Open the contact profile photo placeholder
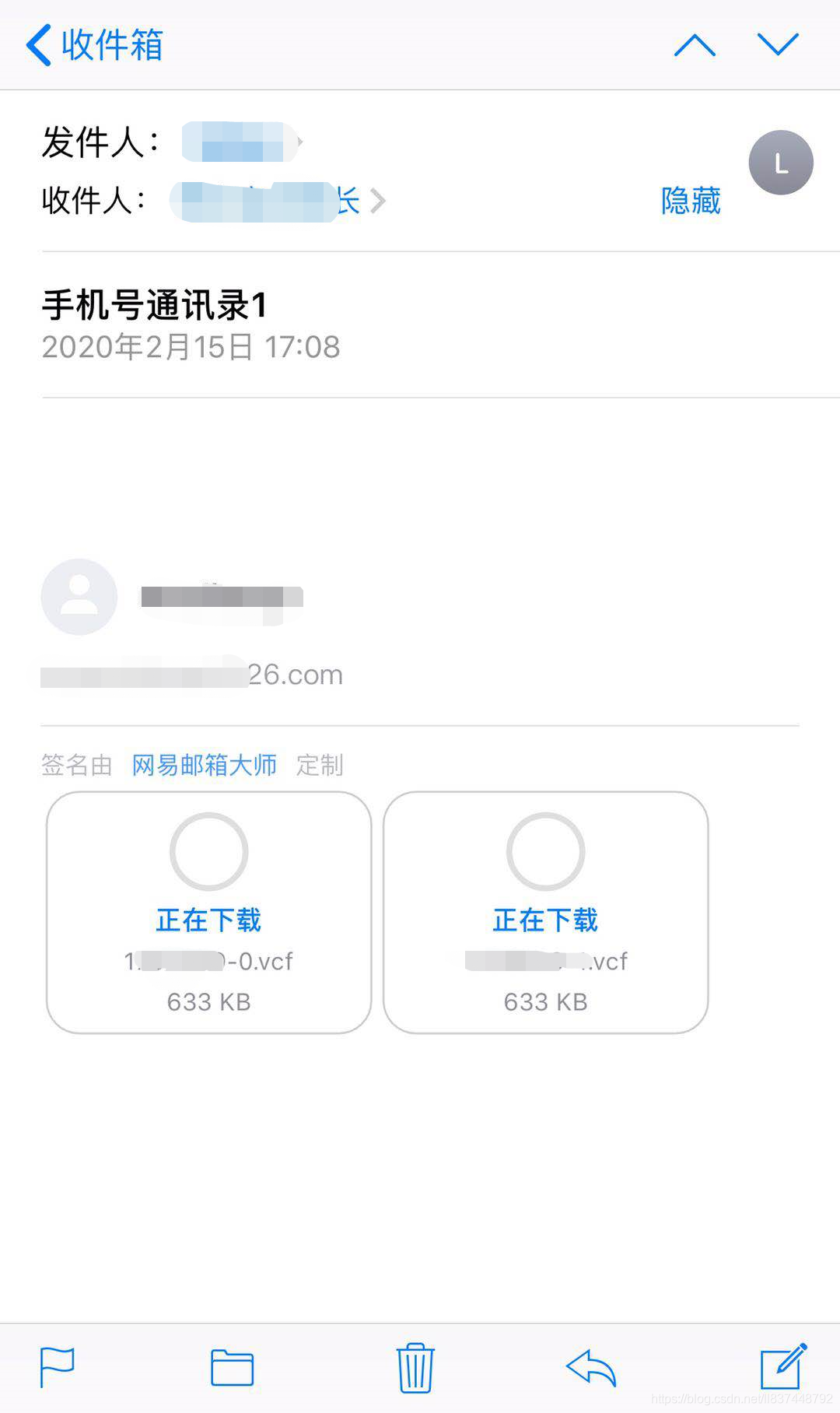 pyautogui.click(x=78, y=596)
